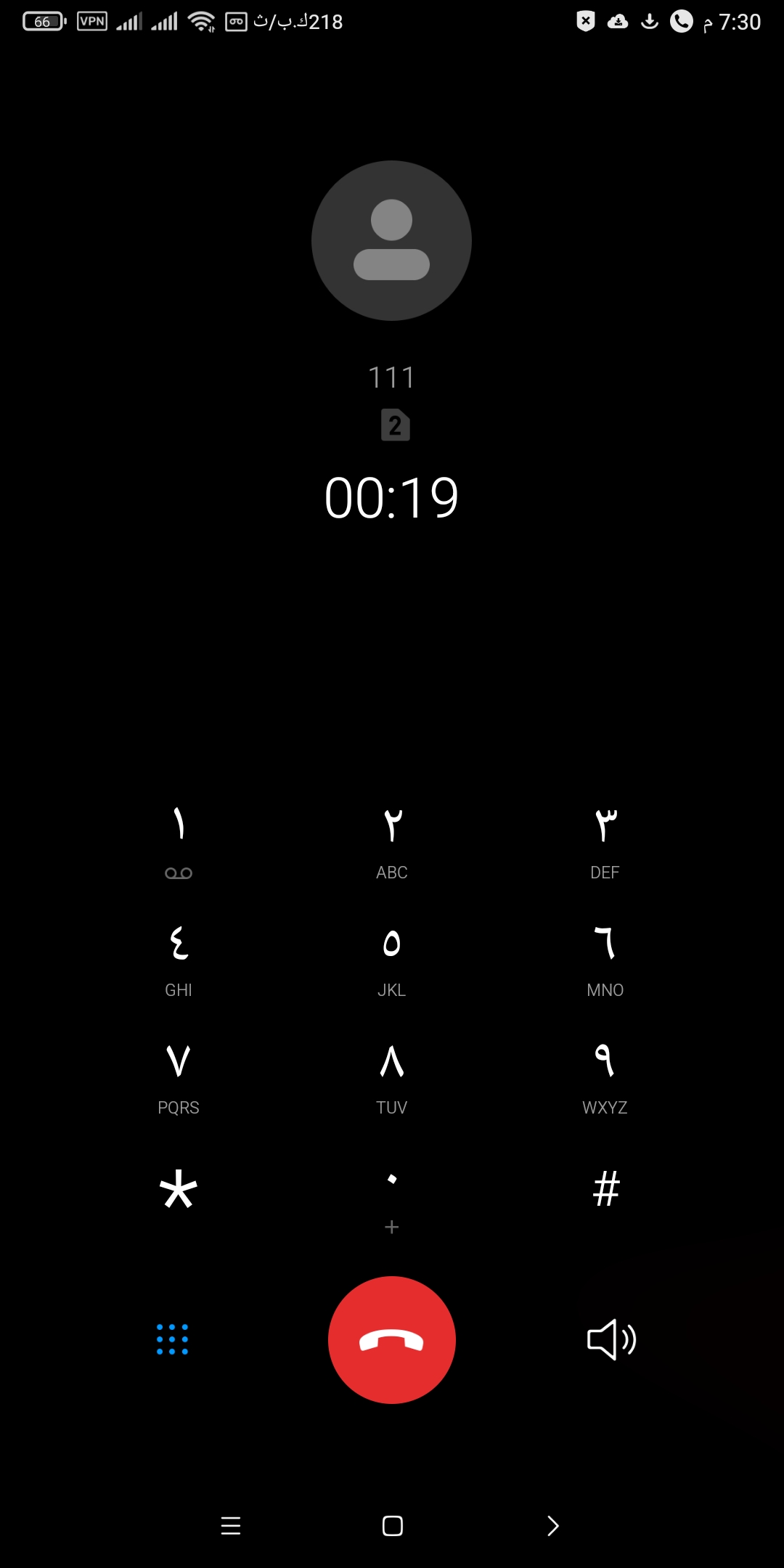
Task: Hide the dial pad
Action: pyautogui.click(x=173, y=1339)
